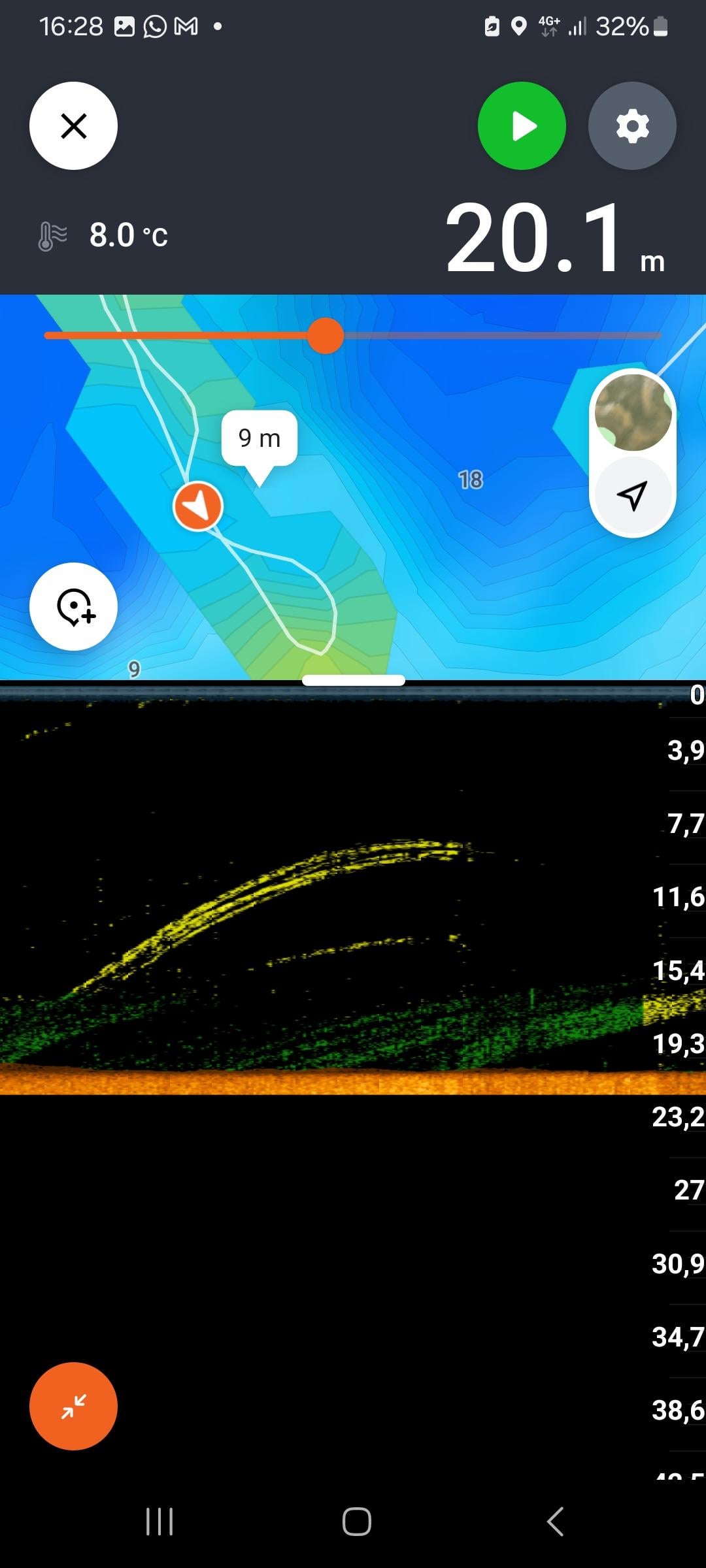Switch to the satellite map layer

click(x=633, y=412)
